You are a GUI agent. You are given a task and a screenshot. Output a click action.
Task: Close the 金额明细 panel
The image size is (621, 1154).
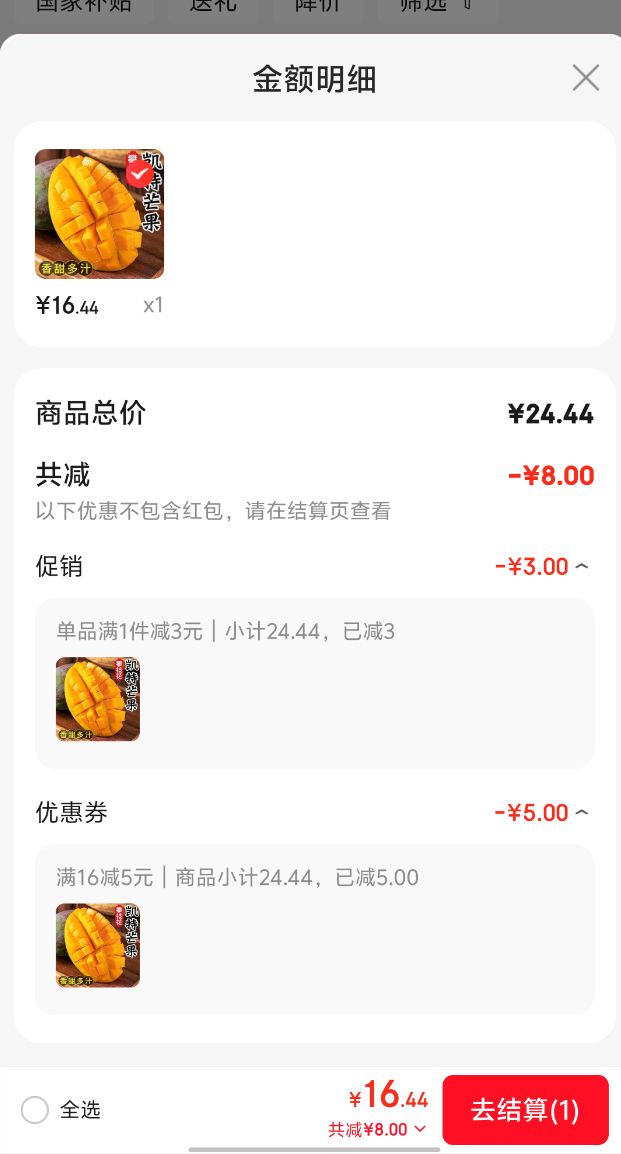(586, 77)
